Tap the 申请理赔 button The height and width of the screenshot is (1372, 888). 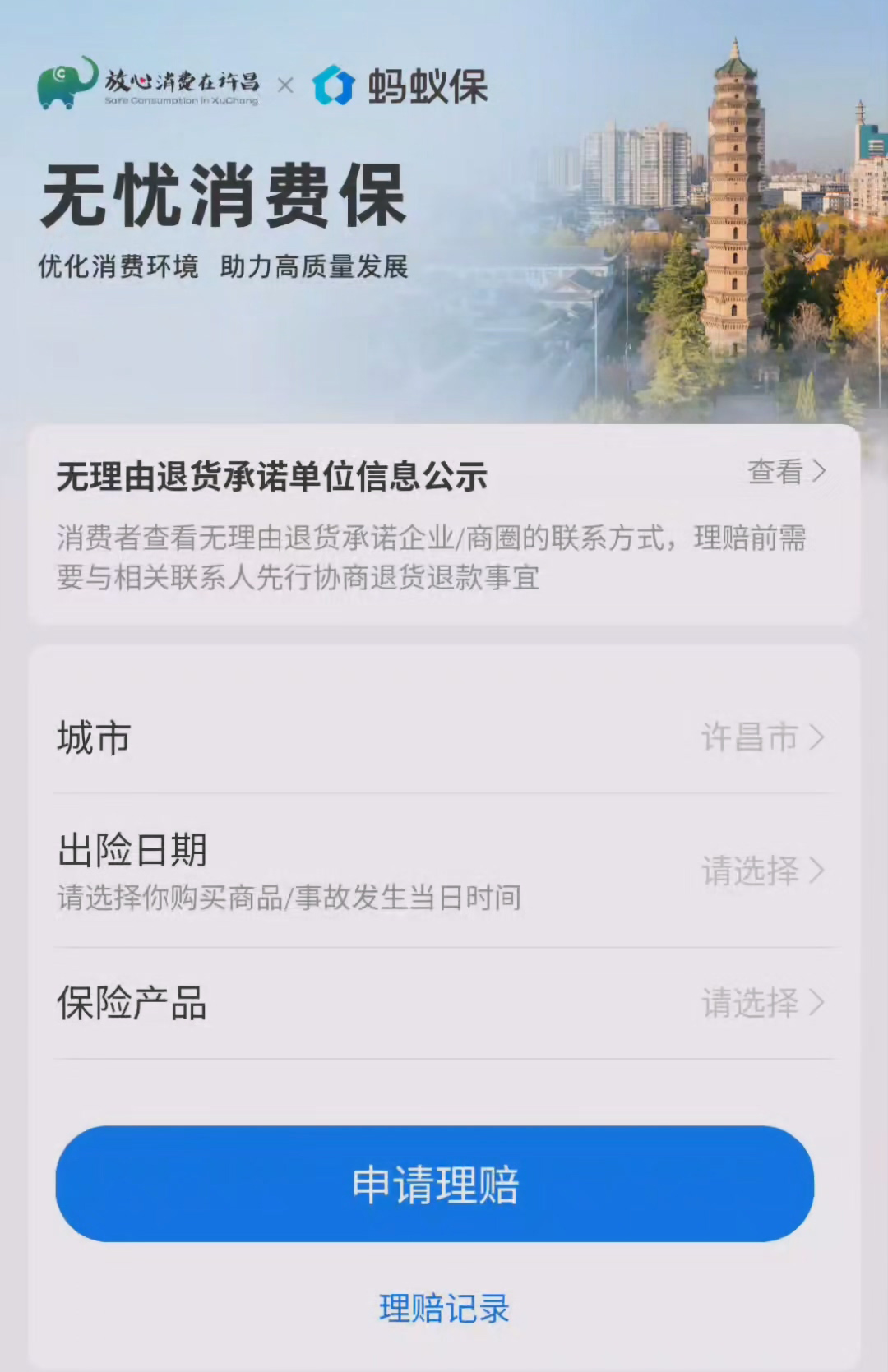[435, 1184]
